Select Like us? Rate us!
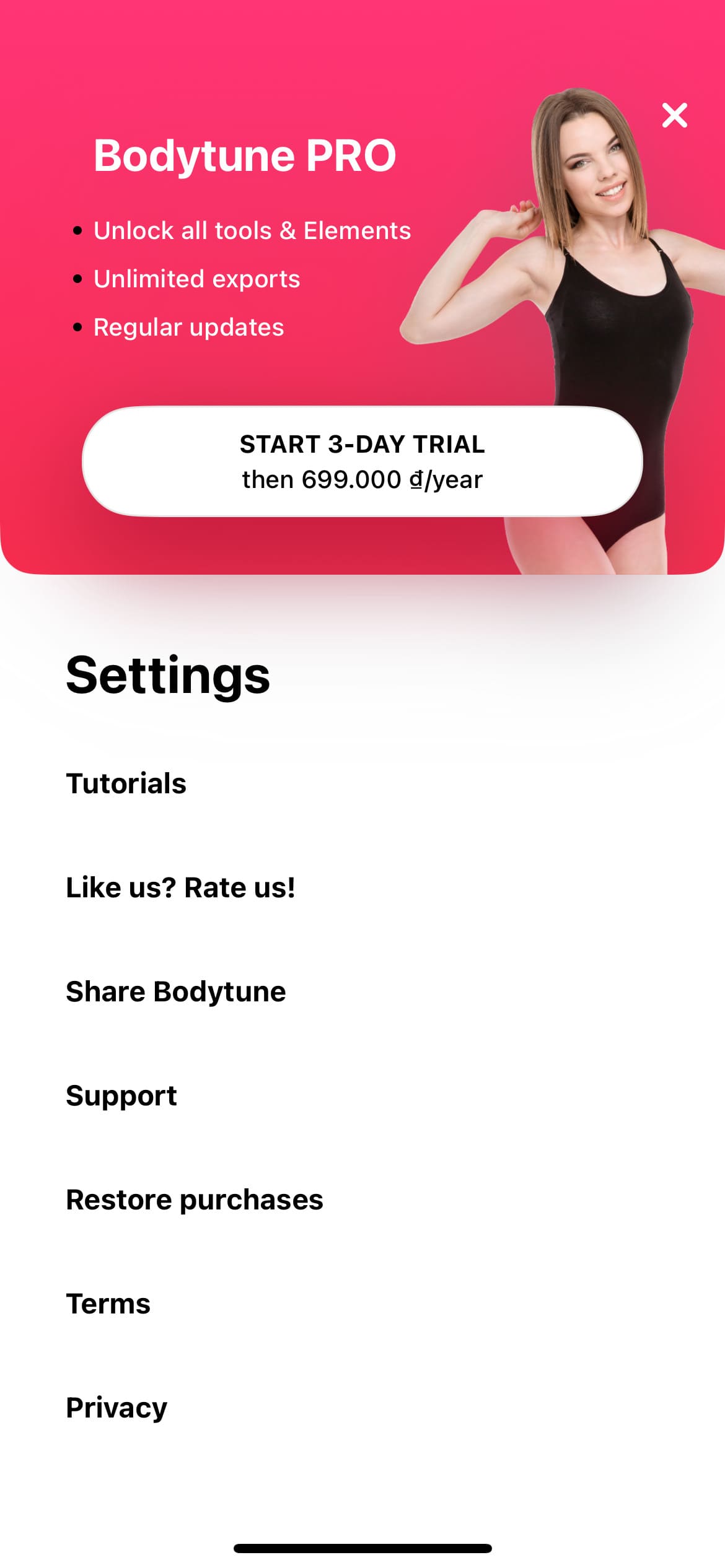The image size is (725, 1568). coord(181,887)
